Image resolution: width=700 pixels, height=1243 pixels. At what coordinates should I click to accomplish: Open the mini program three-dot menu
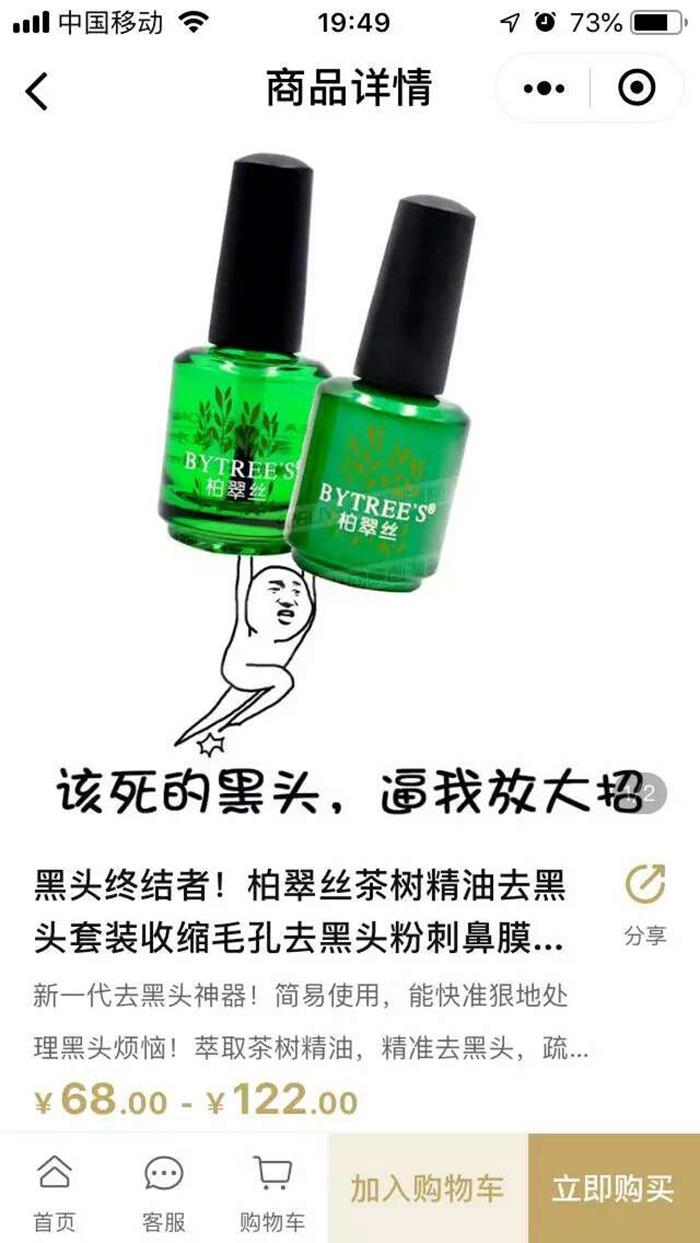coord(544,89)
